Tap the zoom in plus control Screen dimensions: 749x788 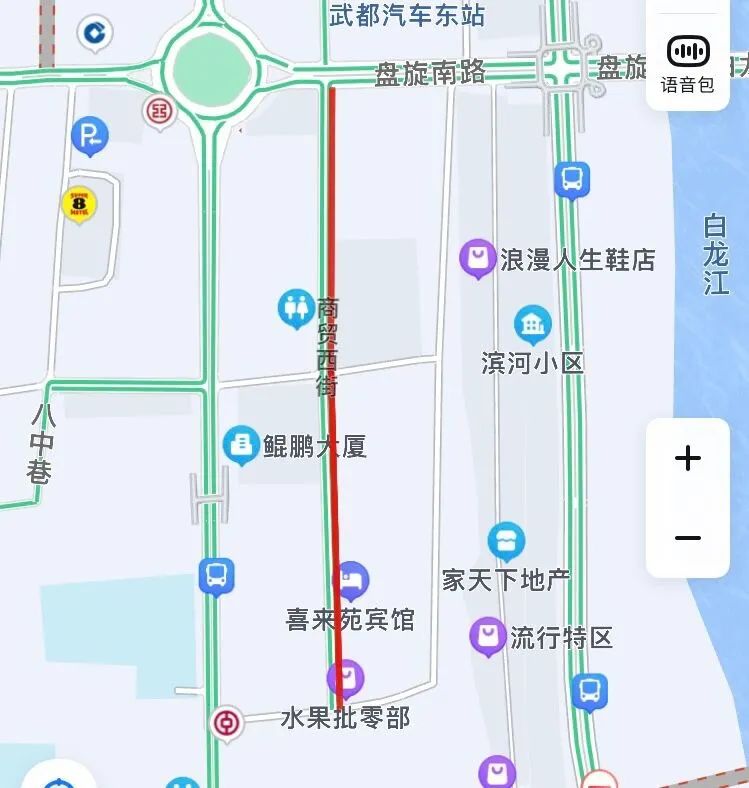[687, 458]
